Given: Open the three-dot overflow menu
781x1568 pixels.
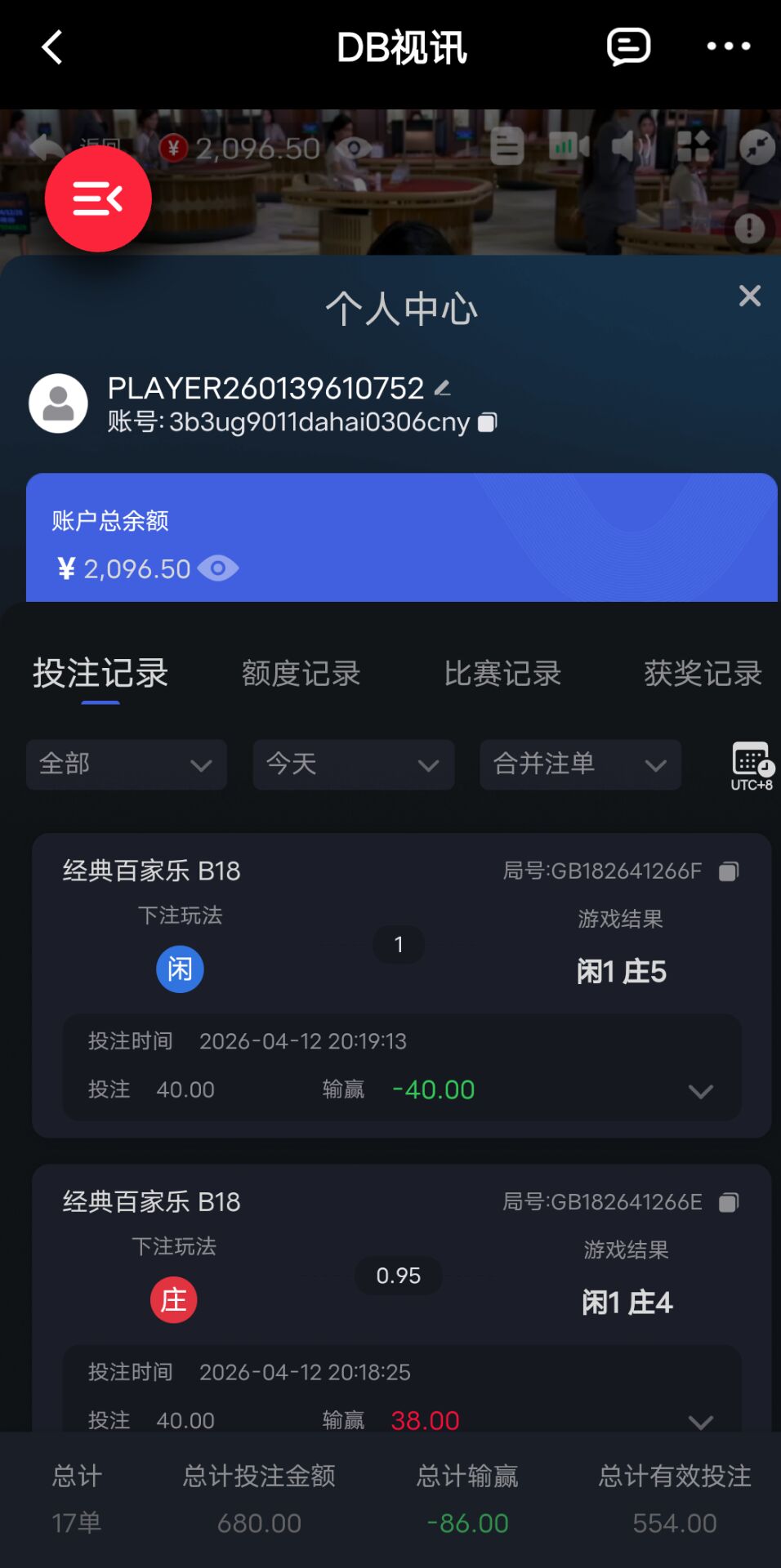Looking at the screenshot, I should 726,47.
